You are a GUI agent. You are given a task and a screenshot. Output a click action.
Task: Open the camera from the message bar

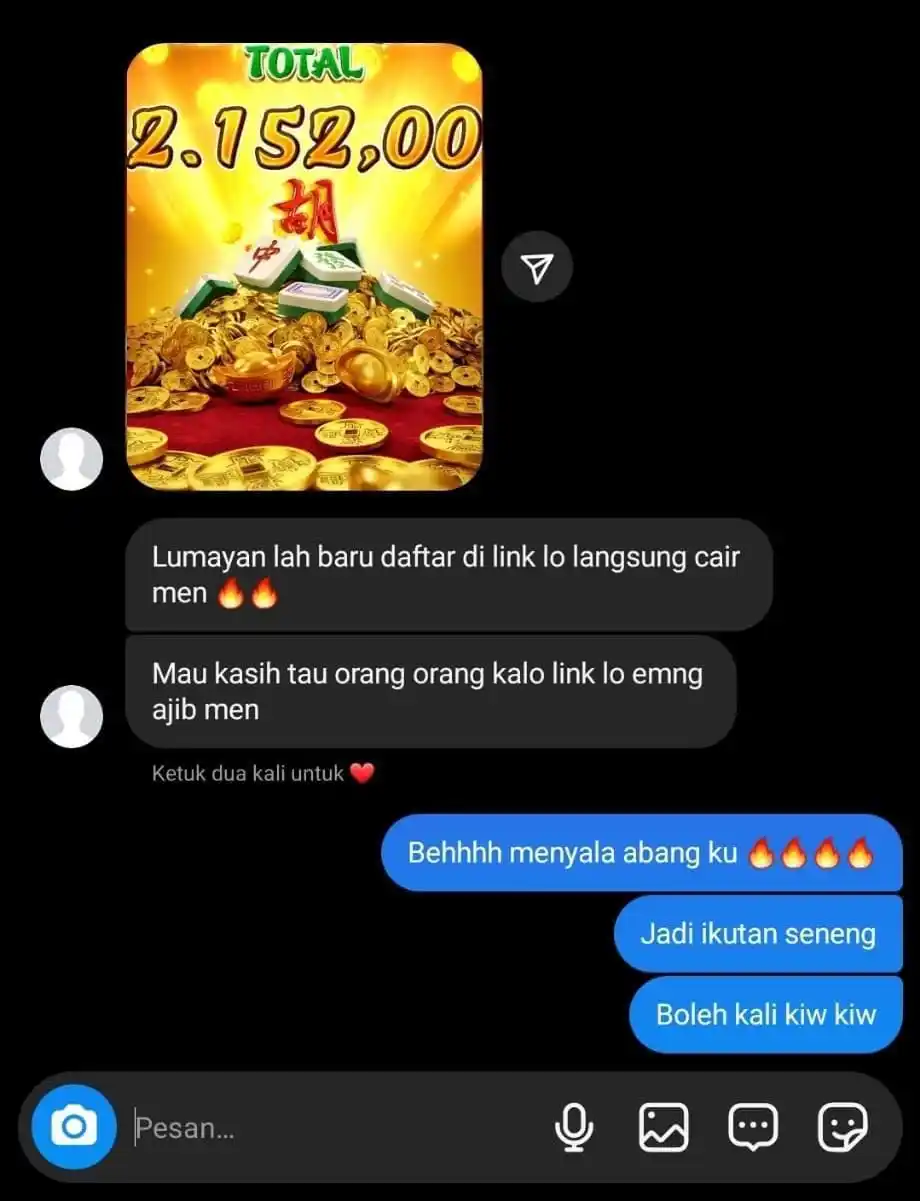pos(73,1128)
